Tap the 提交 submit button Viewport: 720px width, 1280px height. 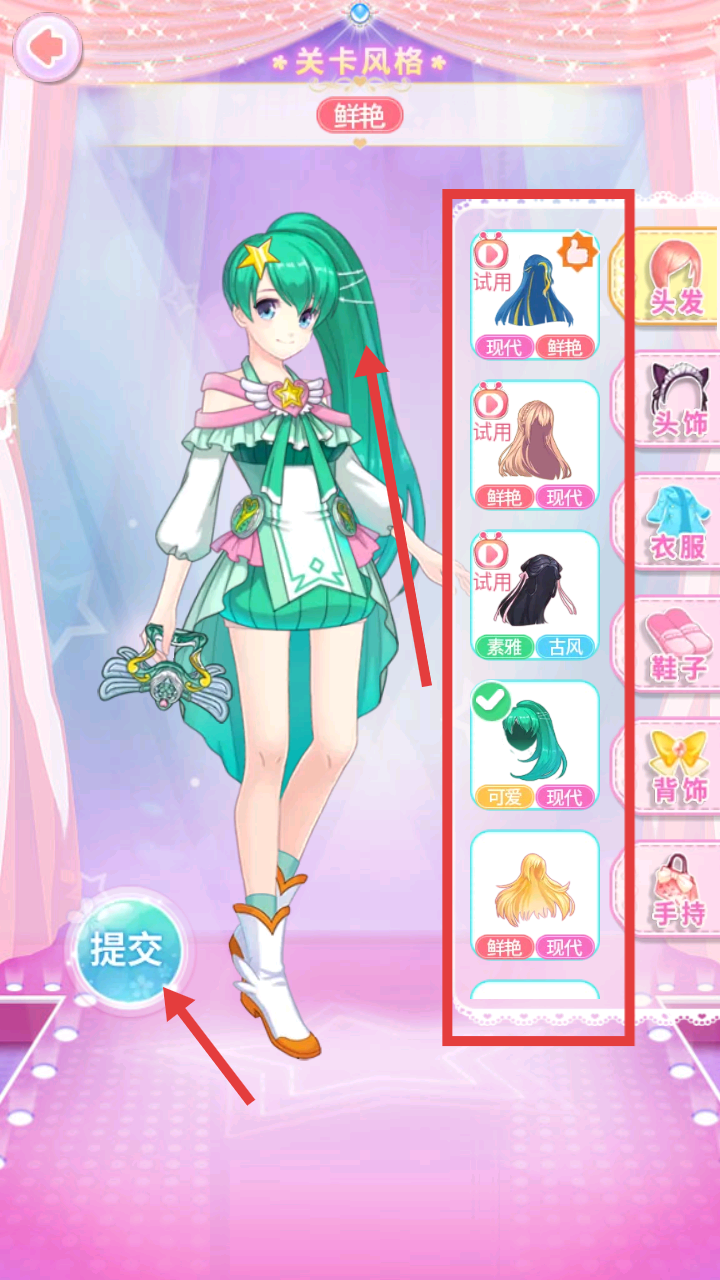(127, 950)
